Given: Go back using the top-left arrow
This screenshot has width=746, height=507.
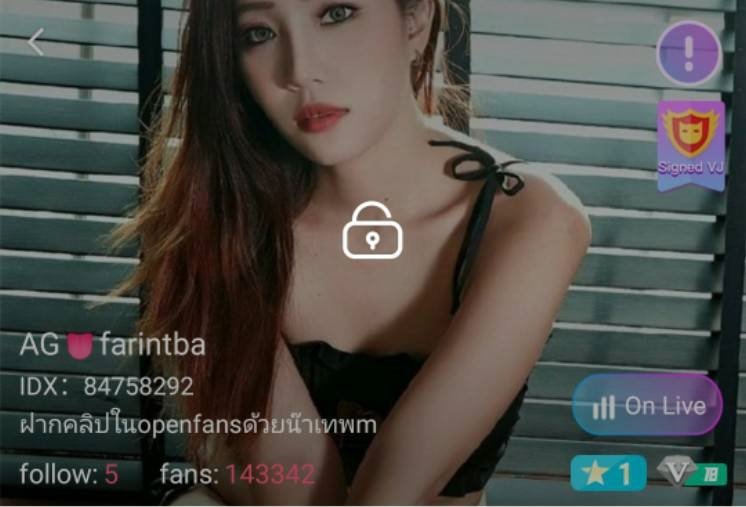Looking at the screenshot, I should pyautogui.click(x=36, y=42).
